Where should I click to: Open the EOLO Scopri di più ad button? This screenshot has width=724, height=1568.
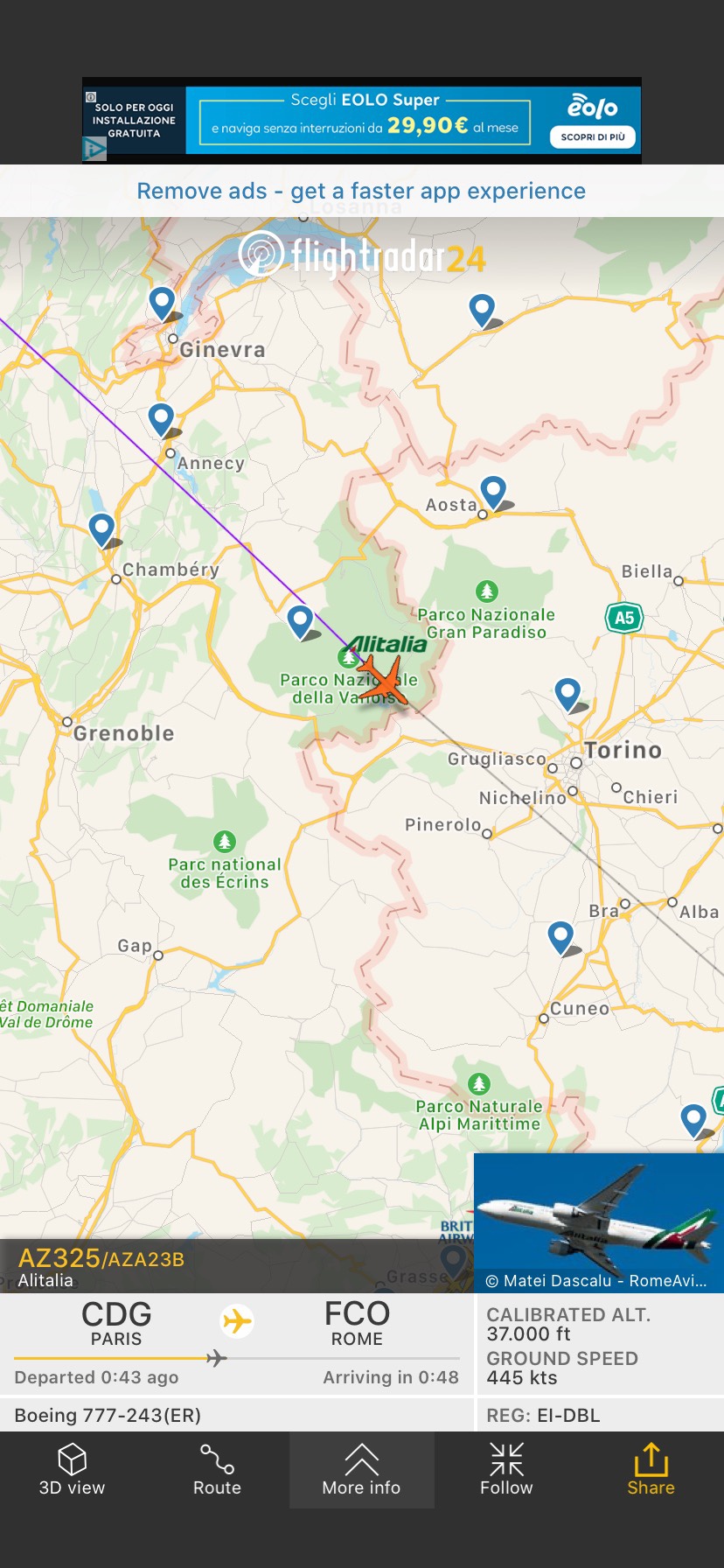click(593, 137)
